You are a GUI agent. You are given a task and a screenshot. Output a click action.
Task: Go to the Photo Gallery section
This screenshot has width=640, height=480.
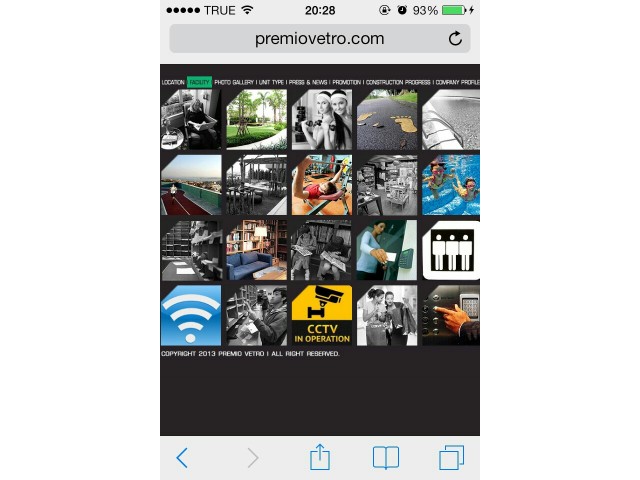point(234,82)
